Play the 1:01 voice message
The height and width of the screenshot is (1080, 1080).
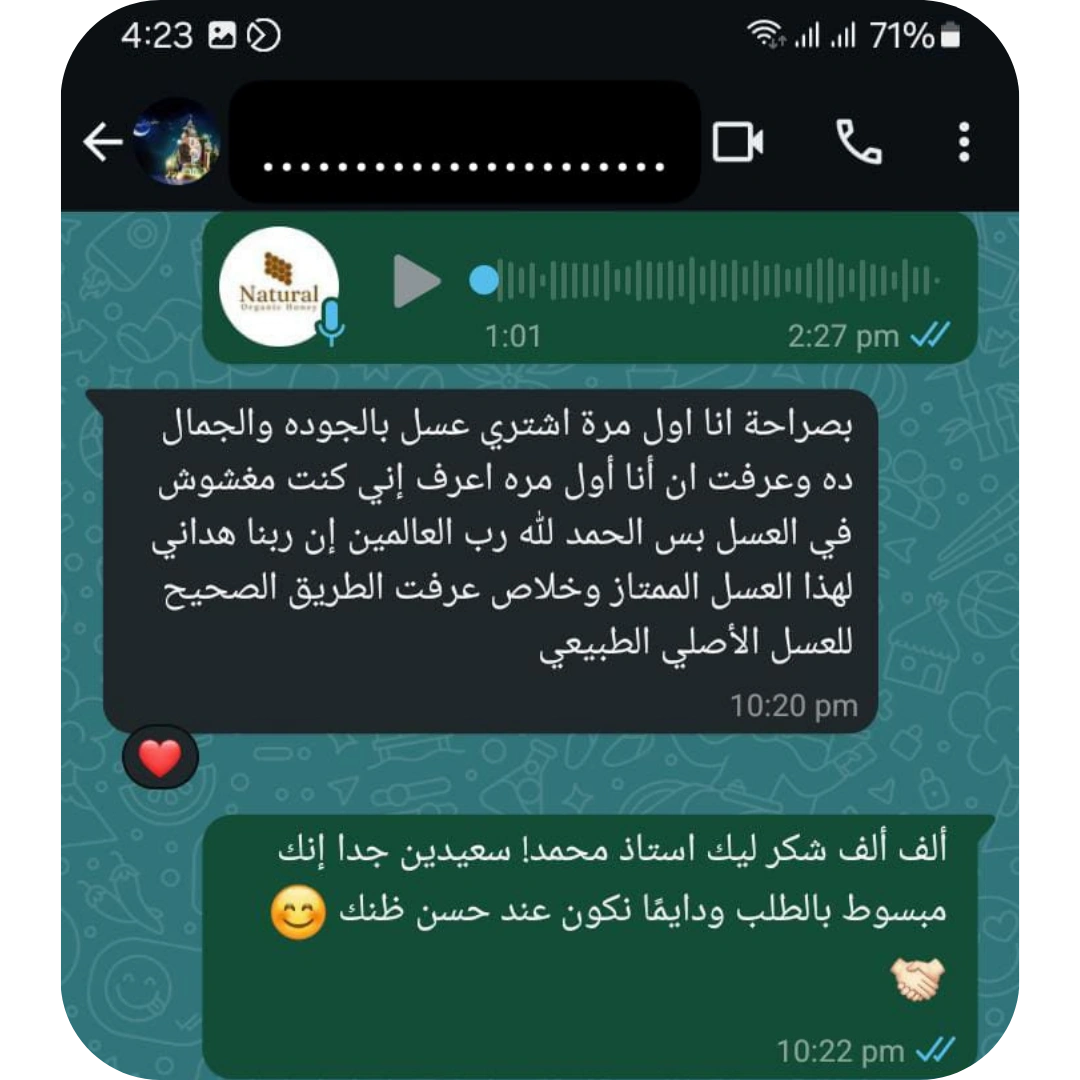pyautogui.click(x=416, y=281)
